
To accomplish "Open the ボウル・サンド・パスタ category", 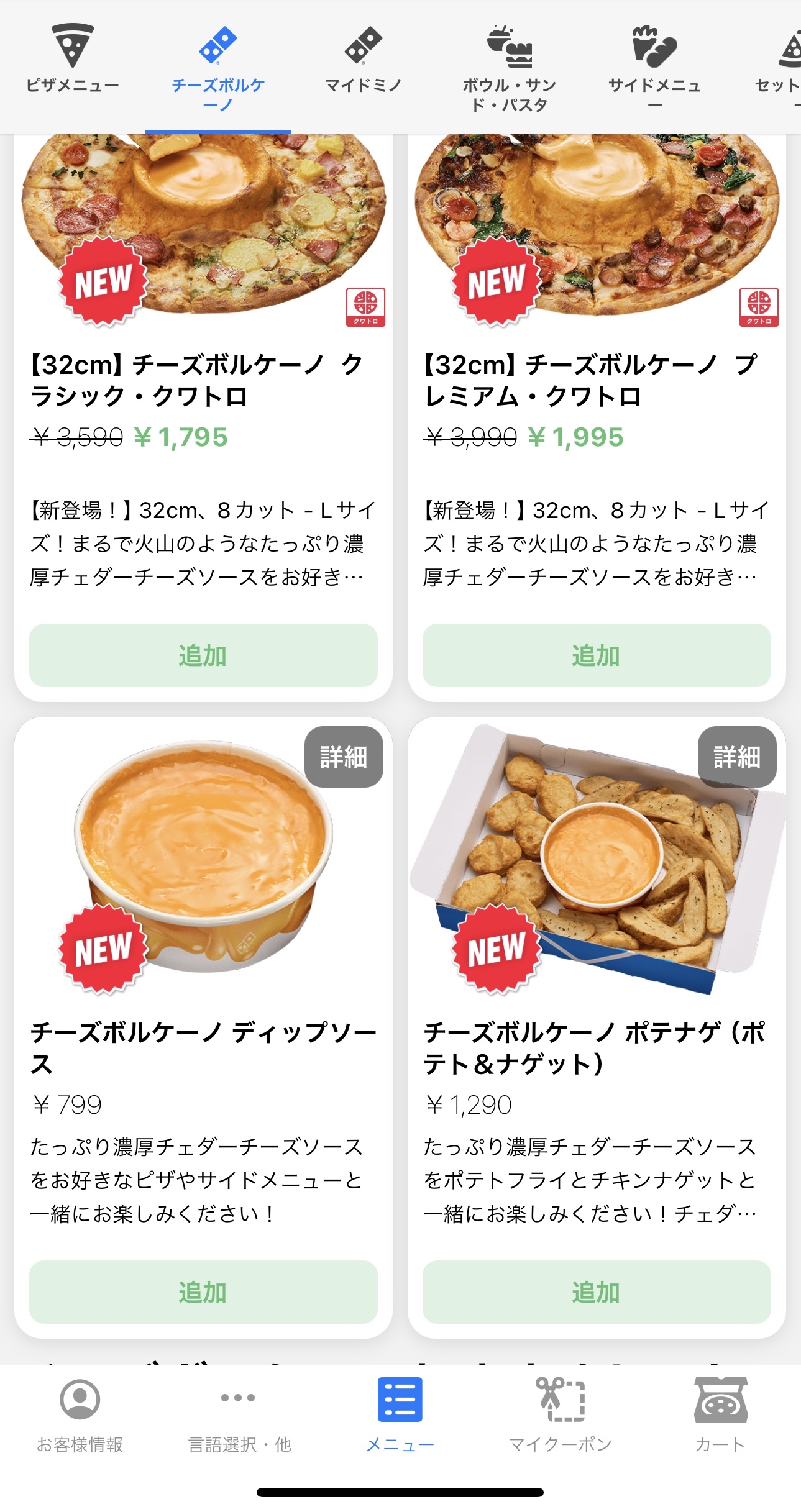I will pos(509,68).
